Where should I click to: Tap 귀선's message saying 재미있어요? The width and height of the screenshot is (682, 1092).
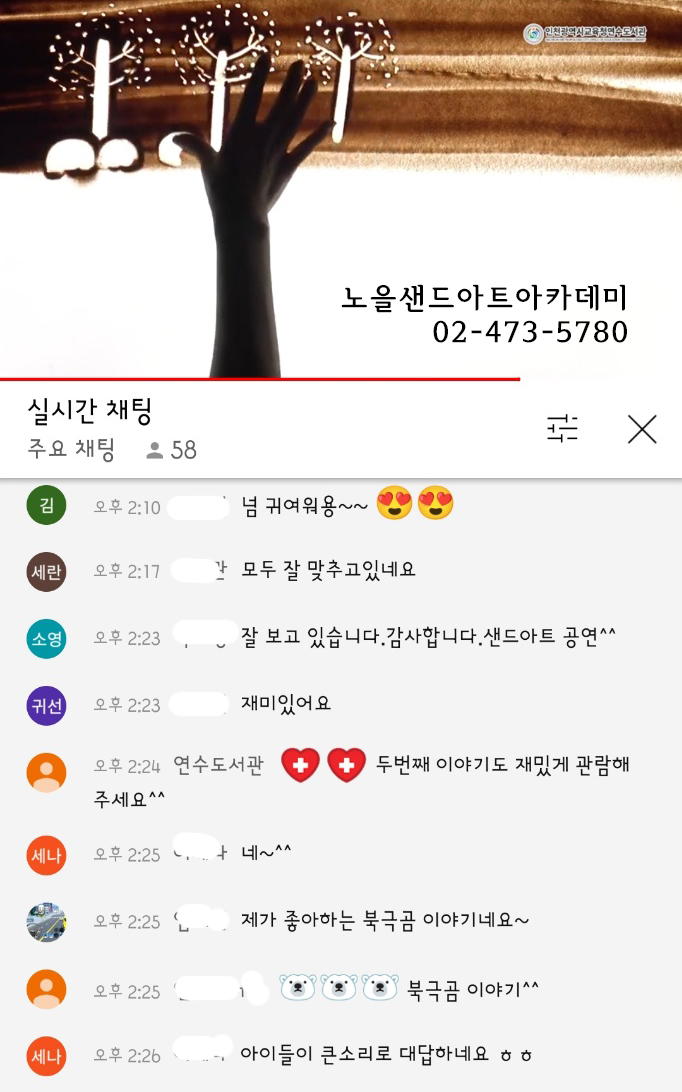(286, 704)
